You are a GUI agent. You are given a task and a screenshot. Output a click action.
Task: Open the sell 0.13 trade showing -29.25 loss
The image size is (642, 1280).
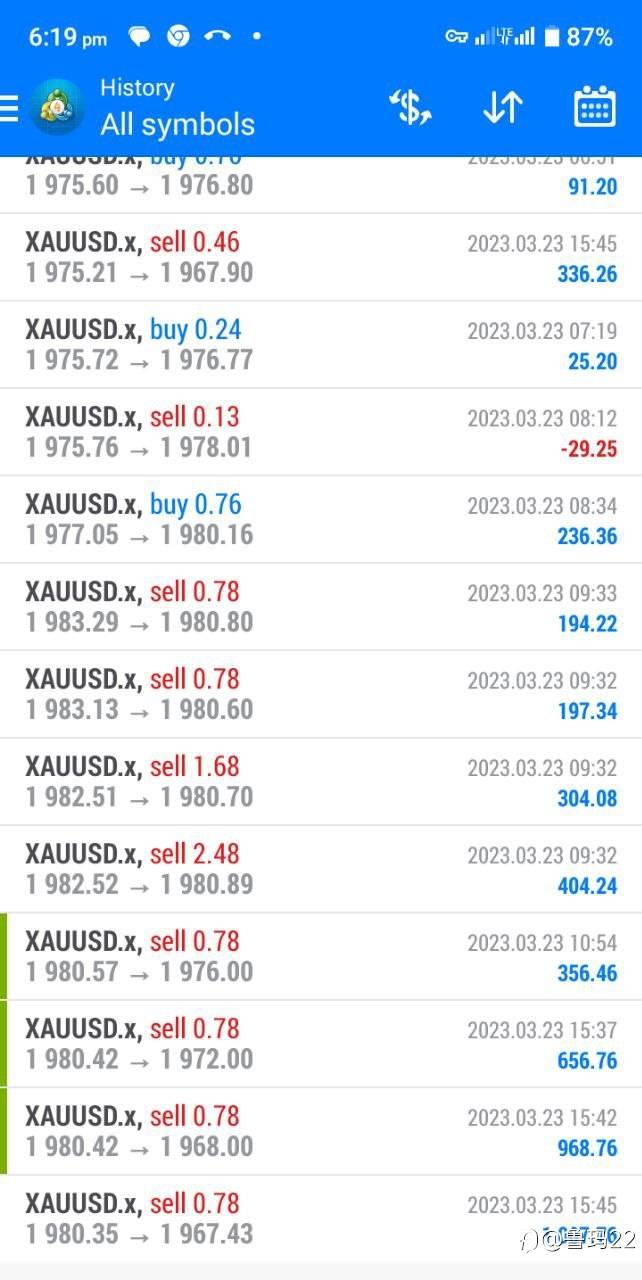[321, 432]
